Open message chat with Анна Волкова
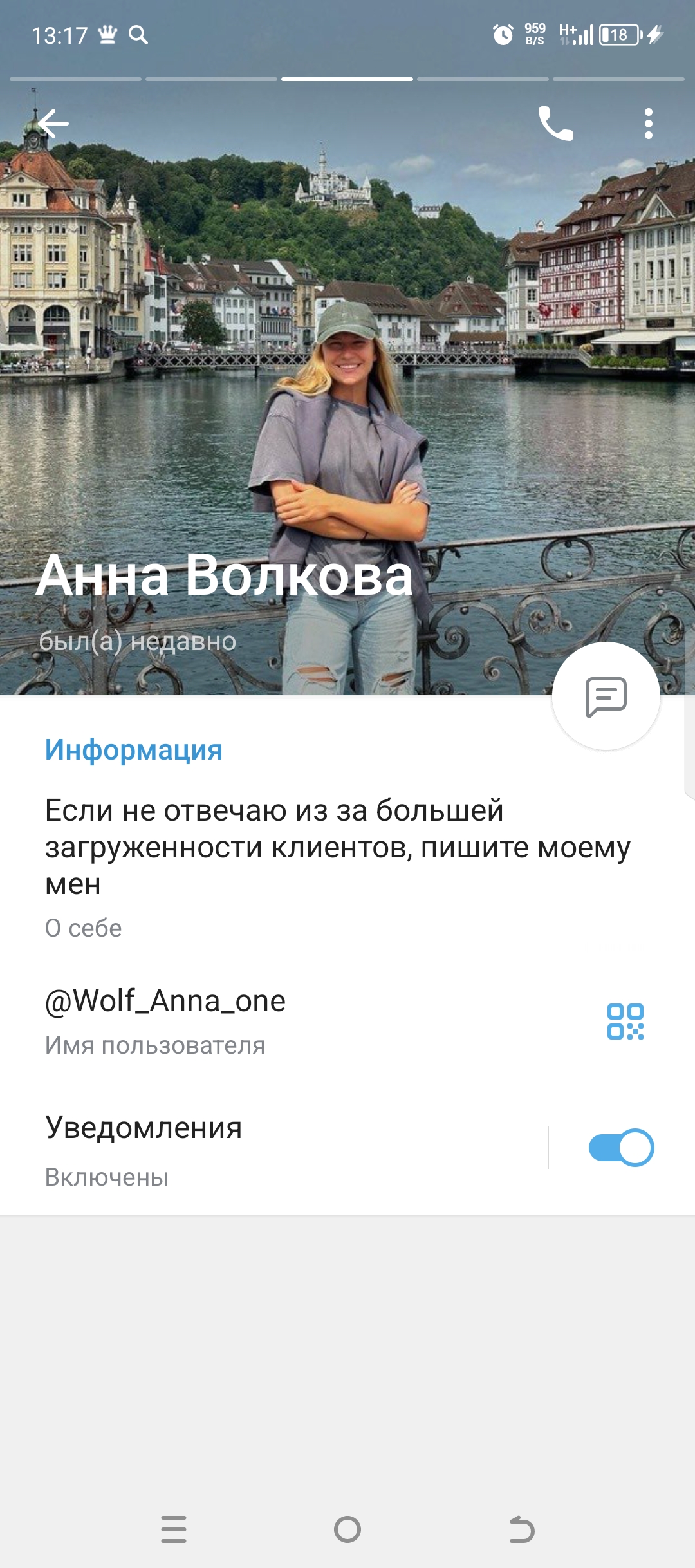 (x=606, y=696)
